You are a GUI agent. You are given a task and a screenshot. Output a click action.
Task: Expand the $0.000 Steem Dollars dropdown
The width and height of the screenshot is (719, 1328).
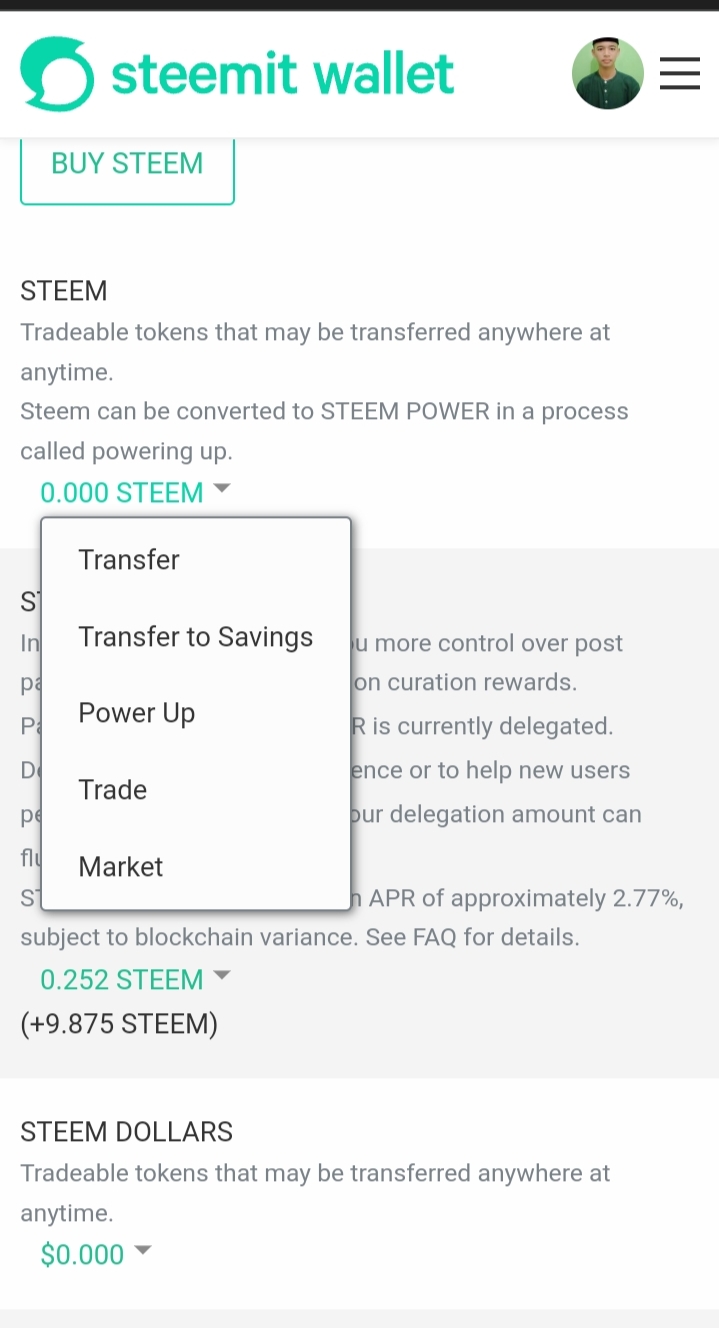[x=95, y=1254]
